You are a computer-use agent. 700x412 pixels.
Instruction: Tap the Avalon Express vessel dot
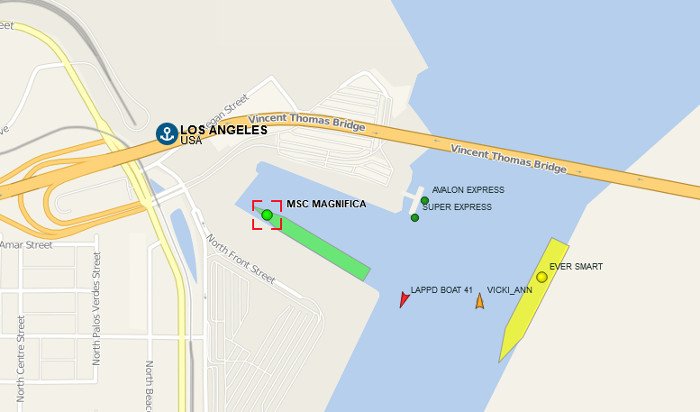[x=425, y=201]
